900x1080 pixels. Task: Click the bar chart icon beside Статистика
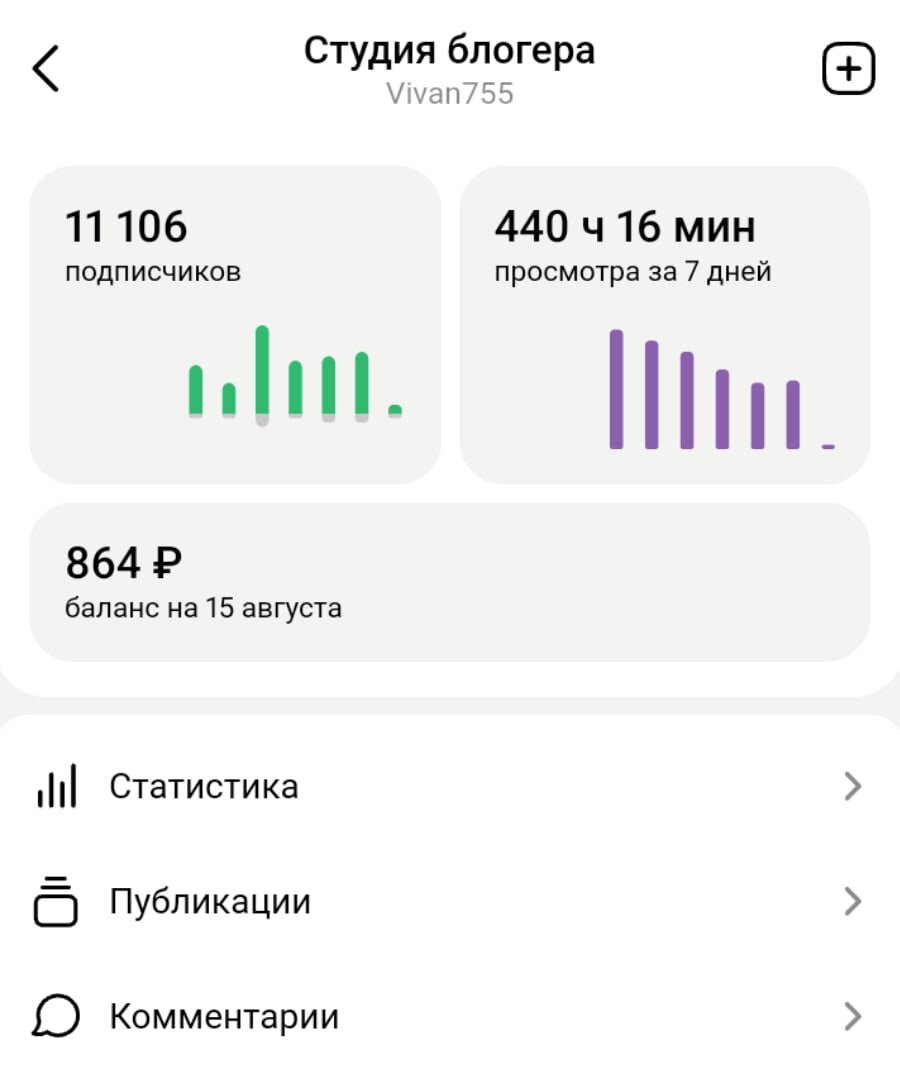(57, 786)
